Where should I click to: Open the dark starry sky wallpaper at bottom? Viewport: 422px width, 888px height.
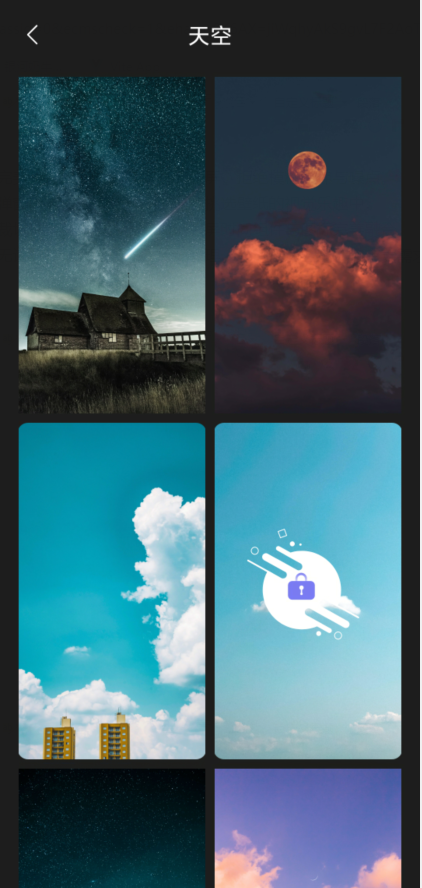(112, 828)
